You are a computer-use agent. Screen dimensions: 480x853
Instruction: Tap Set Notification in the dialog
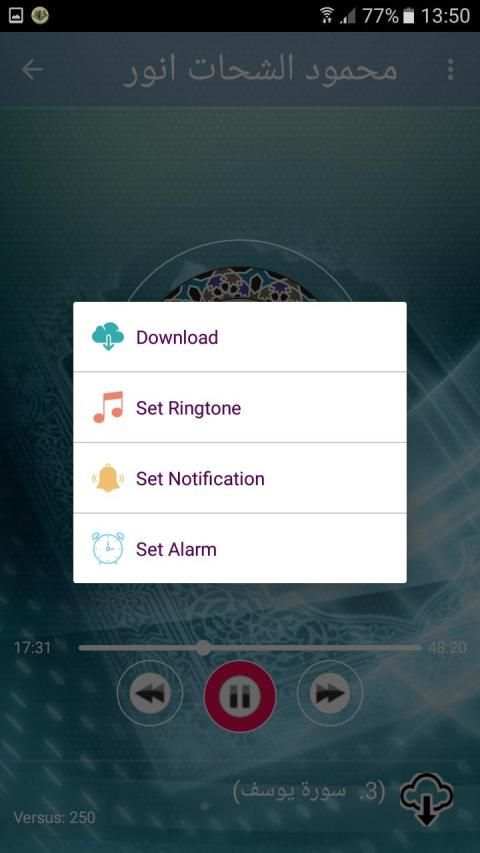[x=239, y=478]
